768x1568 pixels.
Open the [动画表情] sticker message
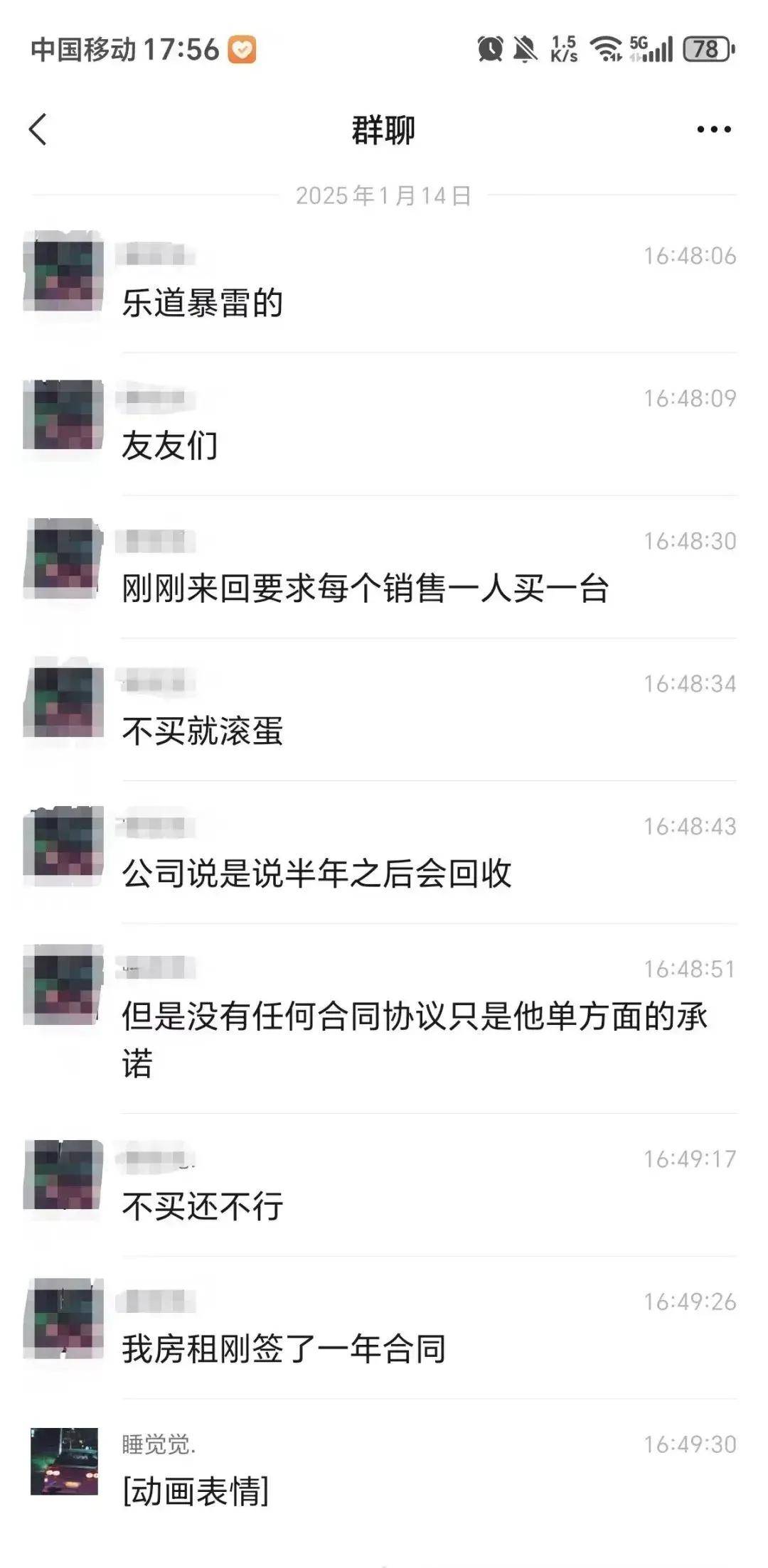[196, 1491]
